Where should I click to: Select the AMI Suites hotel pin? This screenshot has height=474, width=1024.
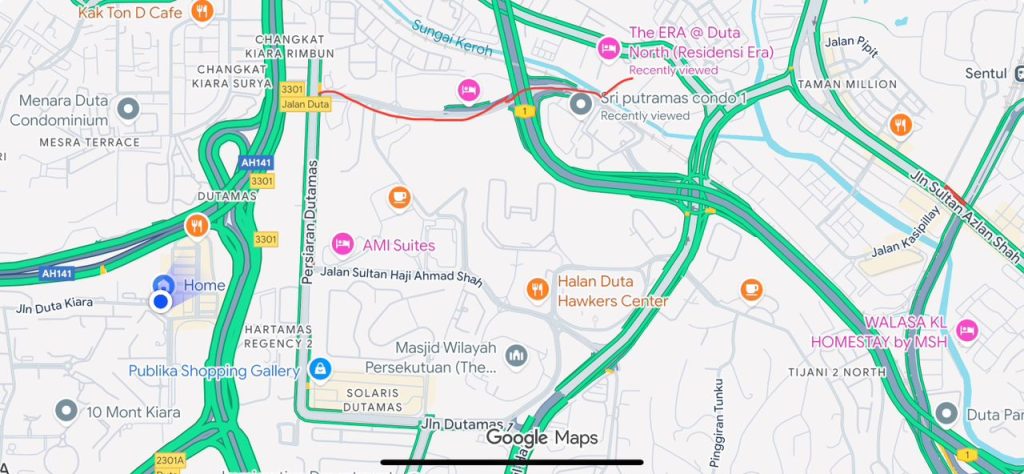coord(342,243)
